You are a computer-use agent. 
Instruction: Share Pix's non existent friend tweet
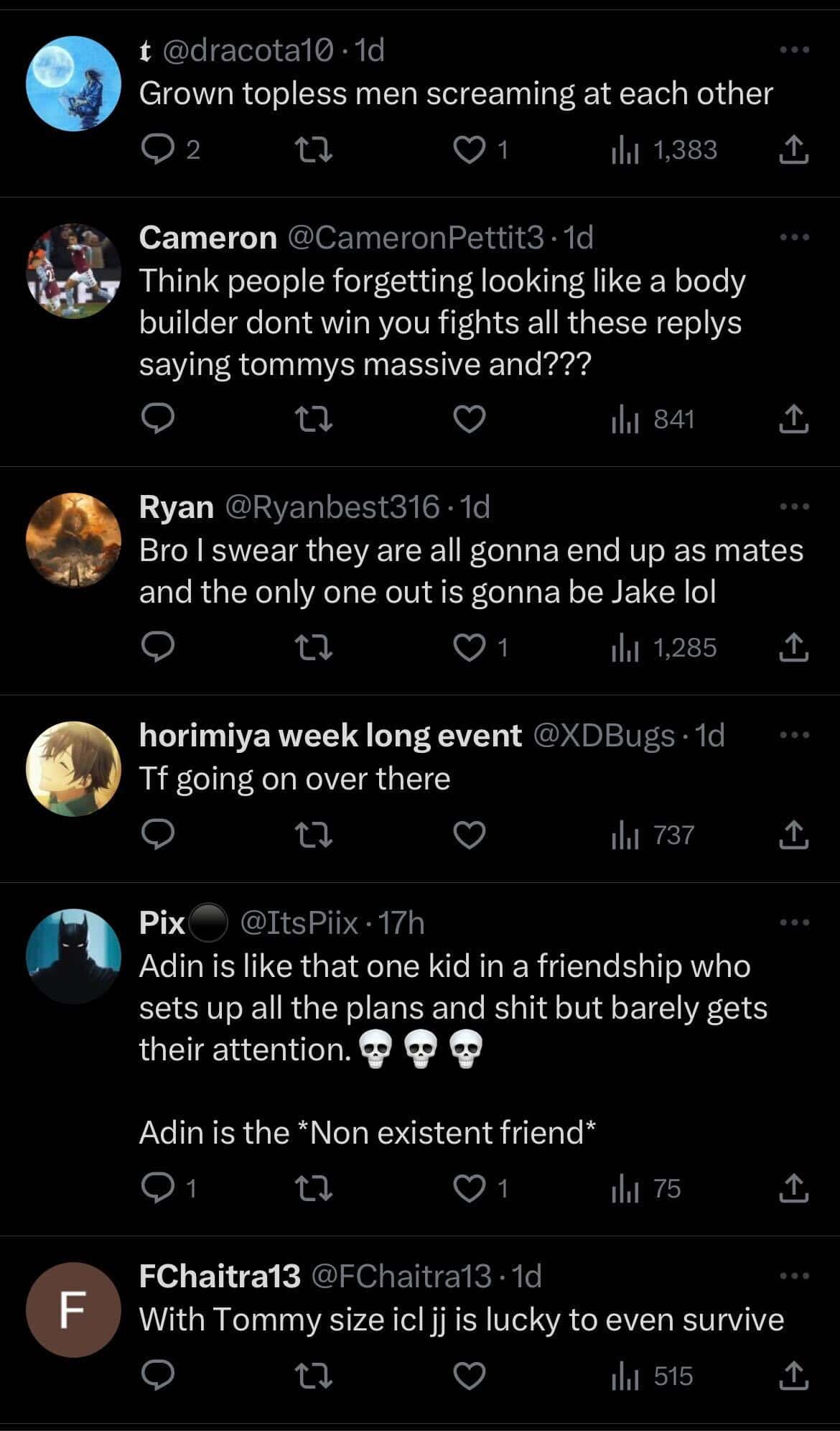pos(794,1189)
